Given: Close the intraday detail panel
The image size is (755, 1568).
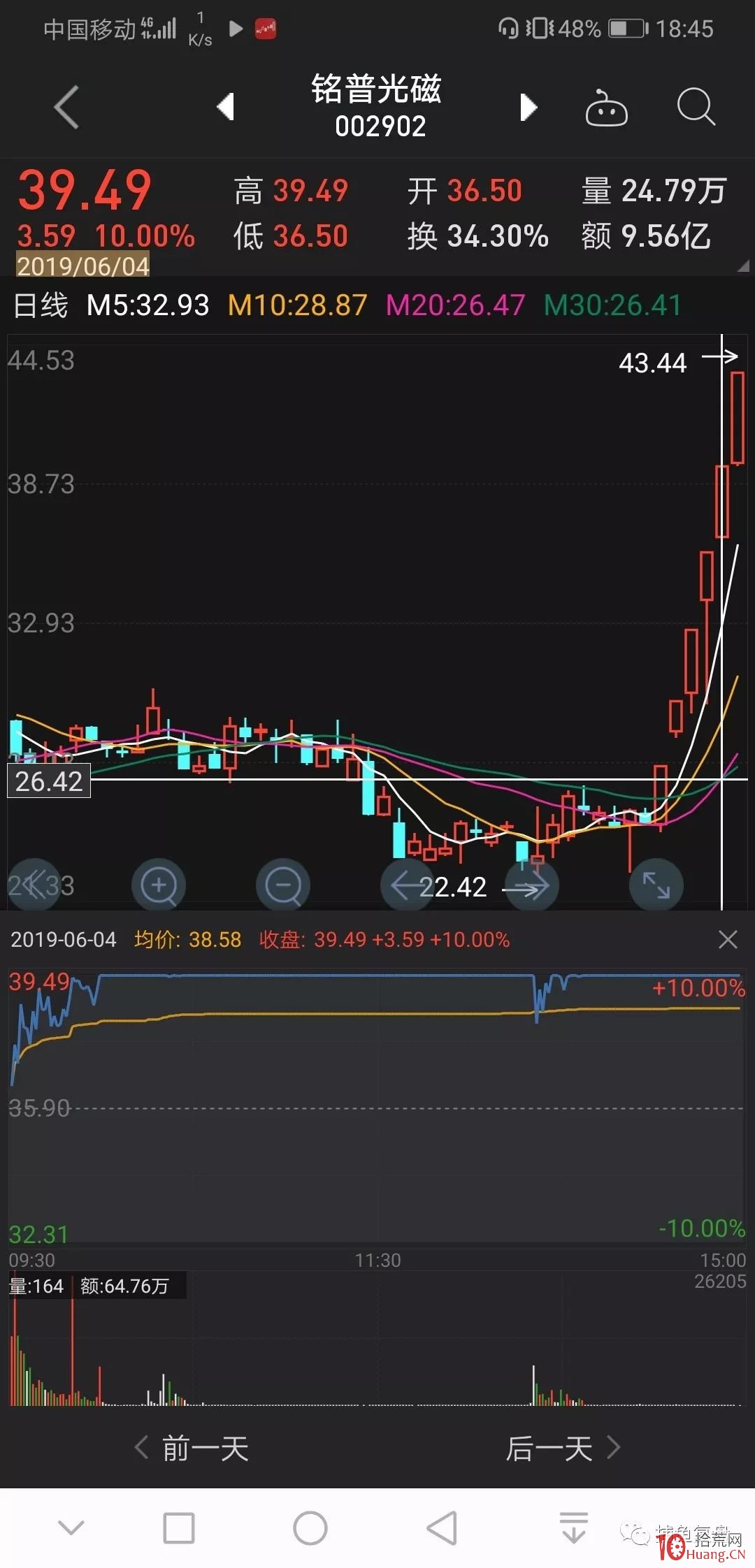Looking at the screenshot, I should click(728, 939).
